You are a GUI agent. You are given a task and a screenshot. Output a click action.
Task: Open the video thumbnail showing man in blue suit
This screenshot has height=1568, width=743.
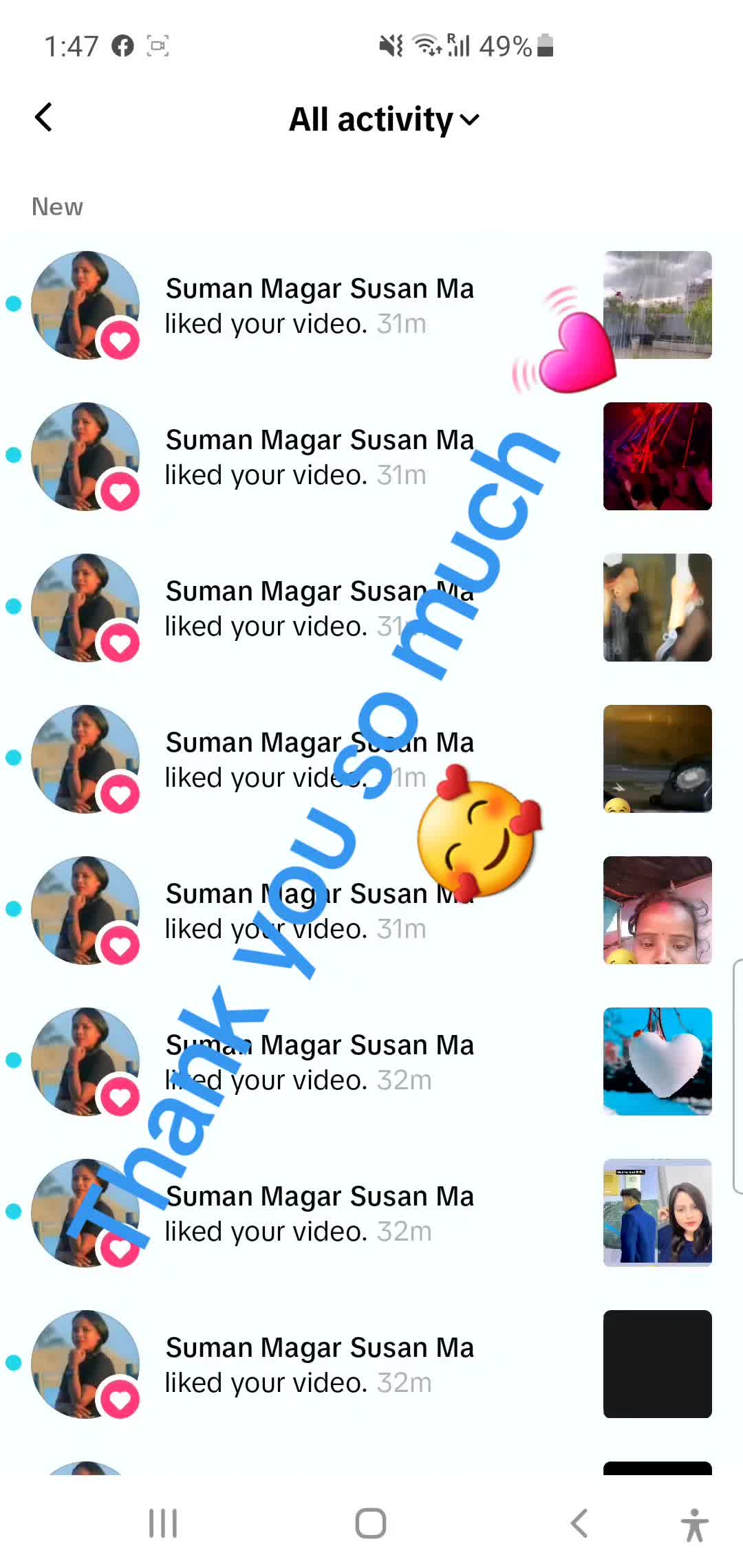(657, 1212)
